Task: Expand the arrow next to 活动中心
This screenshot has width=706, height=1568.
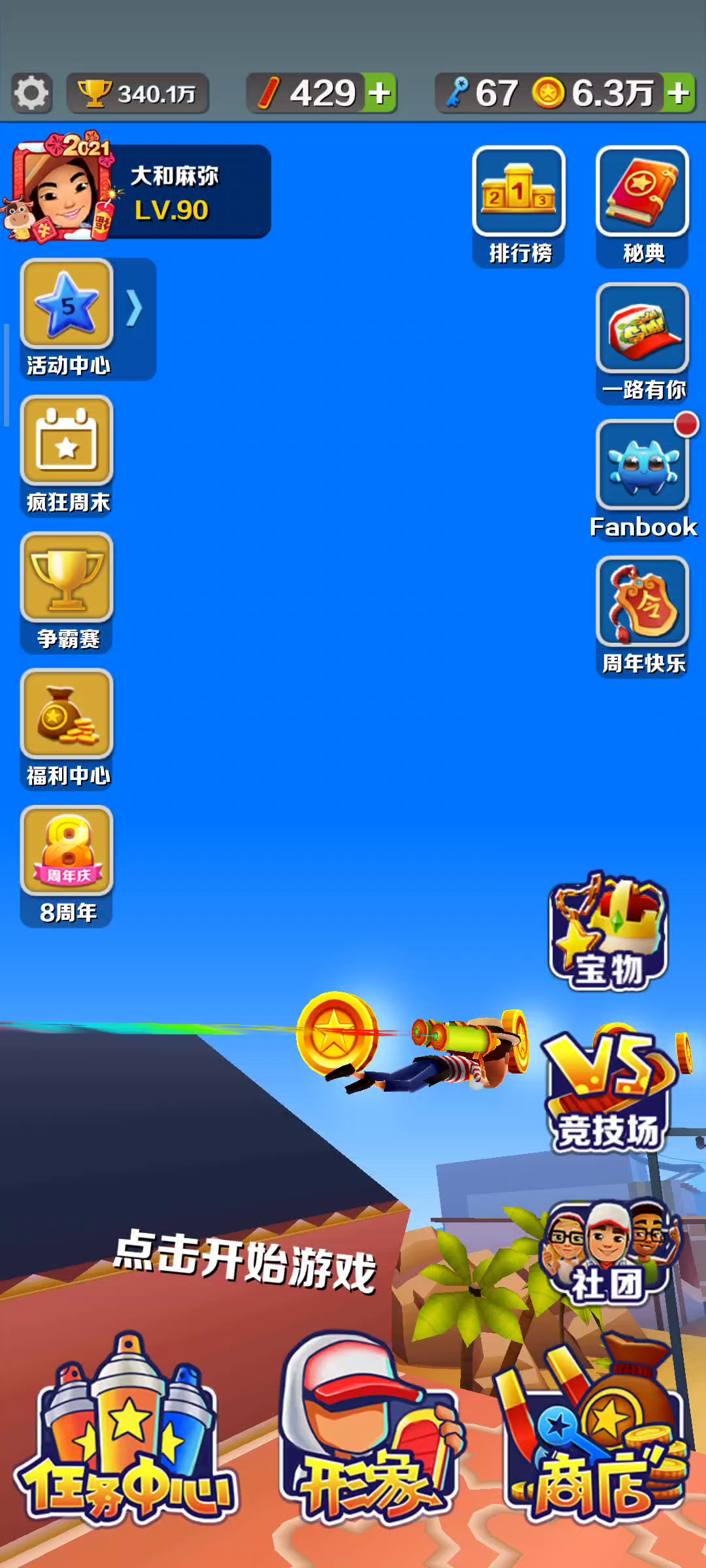Action: pyautogui.click(x=135, y=308)
